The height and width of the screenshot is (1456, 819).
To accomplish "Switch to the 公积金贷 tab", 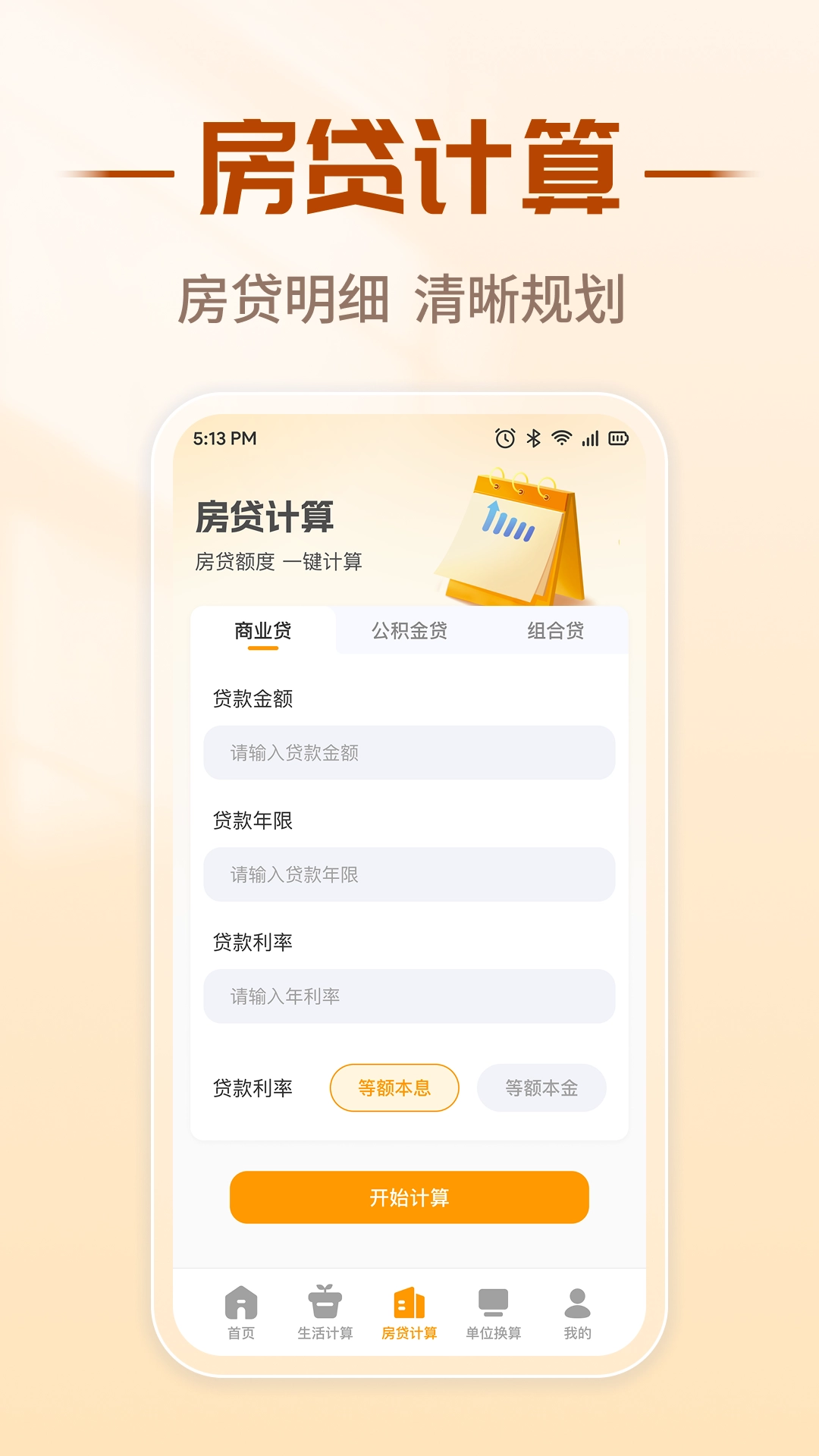I will point(409,630).
